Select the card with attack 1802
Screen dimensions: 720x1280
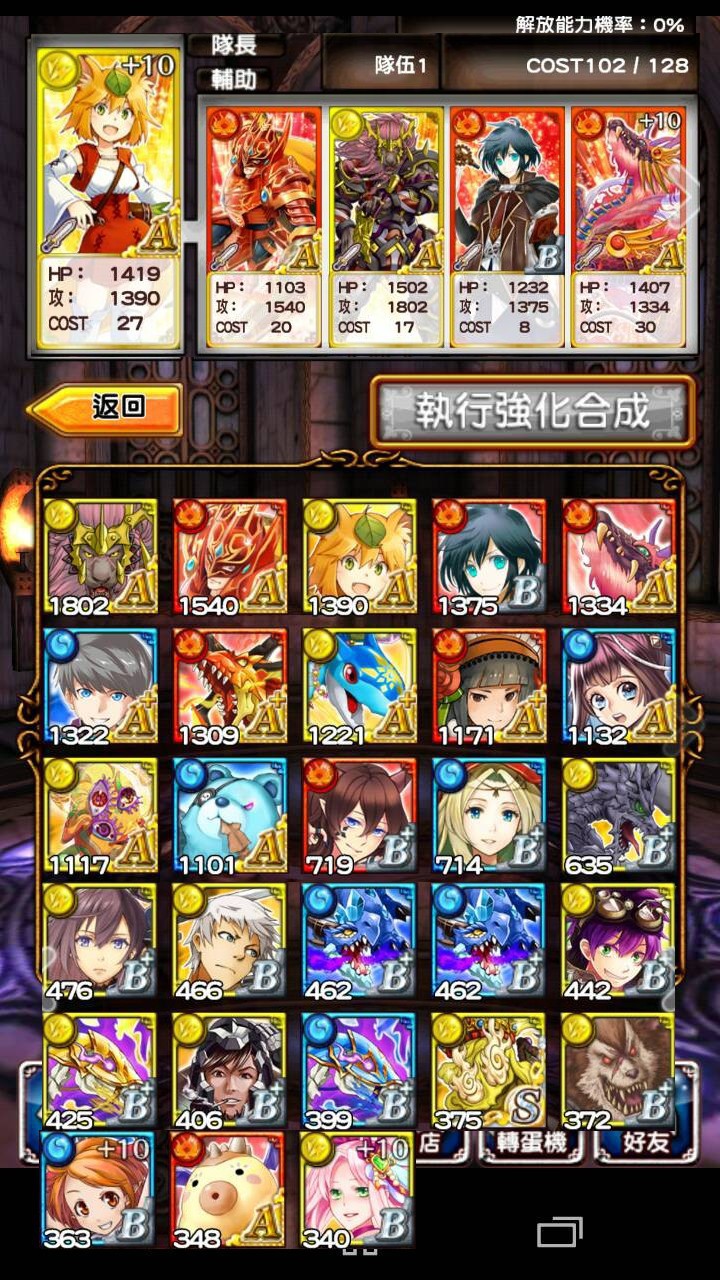pos(100,557)
